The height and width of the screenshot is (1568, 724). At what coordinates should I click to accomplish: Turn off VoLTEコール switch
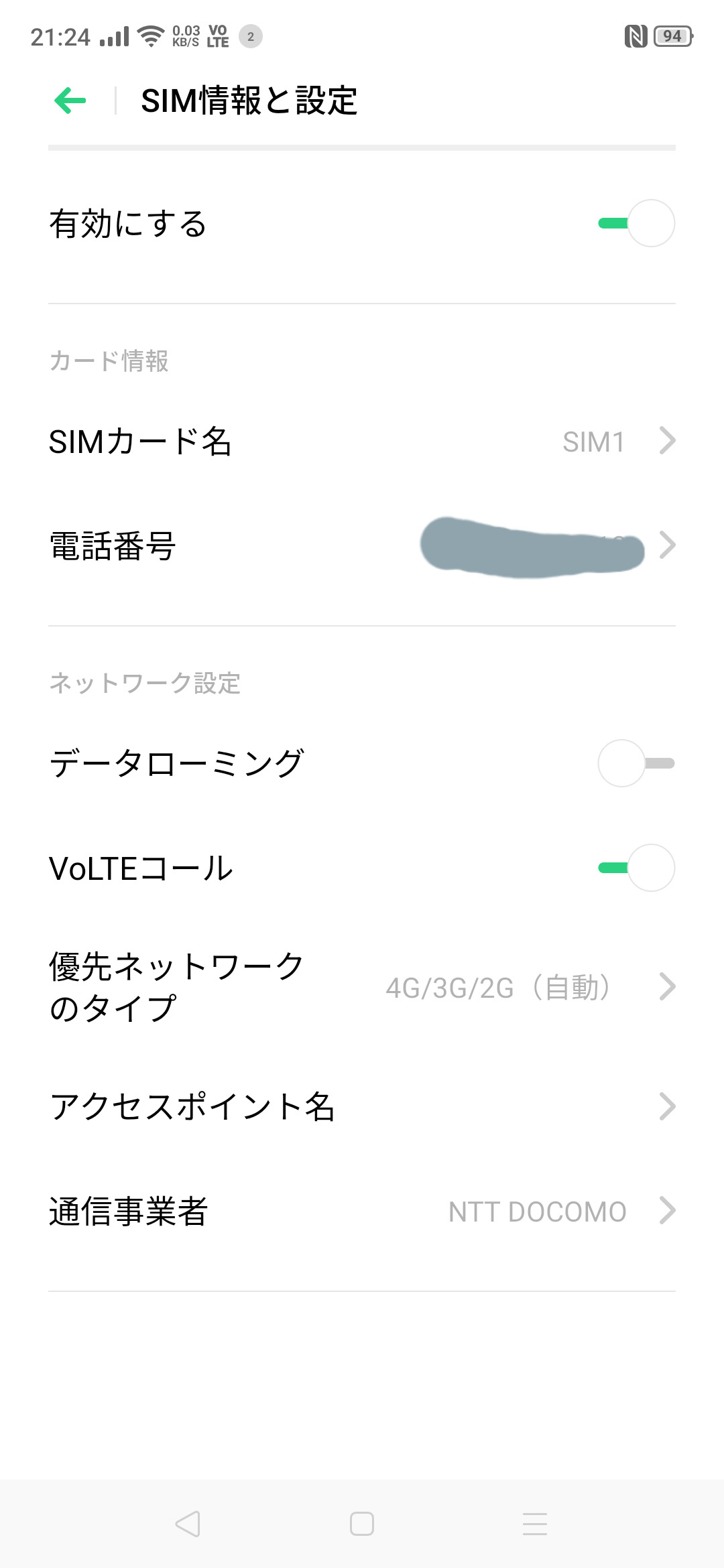click(636, 868)
